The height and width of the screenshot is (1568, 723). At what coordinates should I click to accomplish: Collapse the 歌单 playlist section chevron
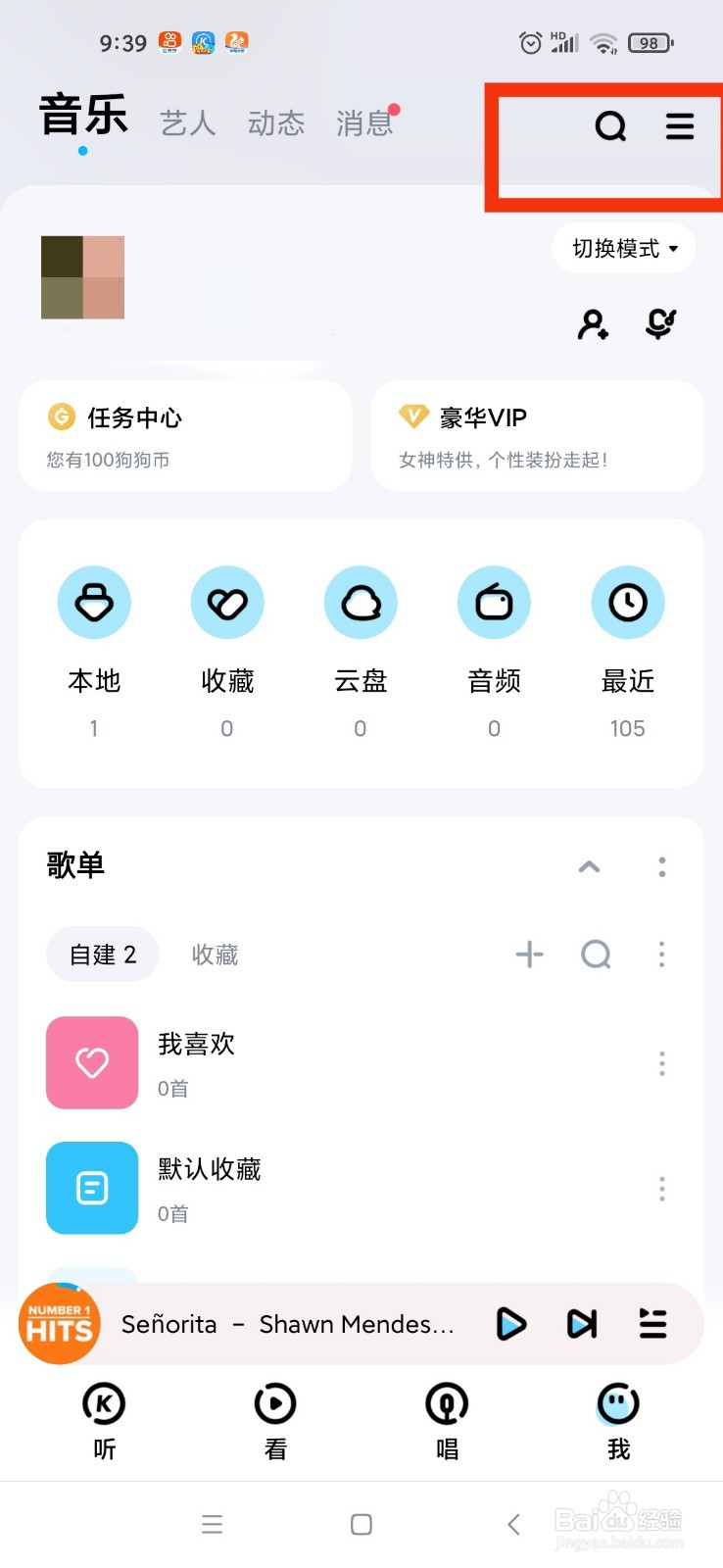tap(589, 866)
